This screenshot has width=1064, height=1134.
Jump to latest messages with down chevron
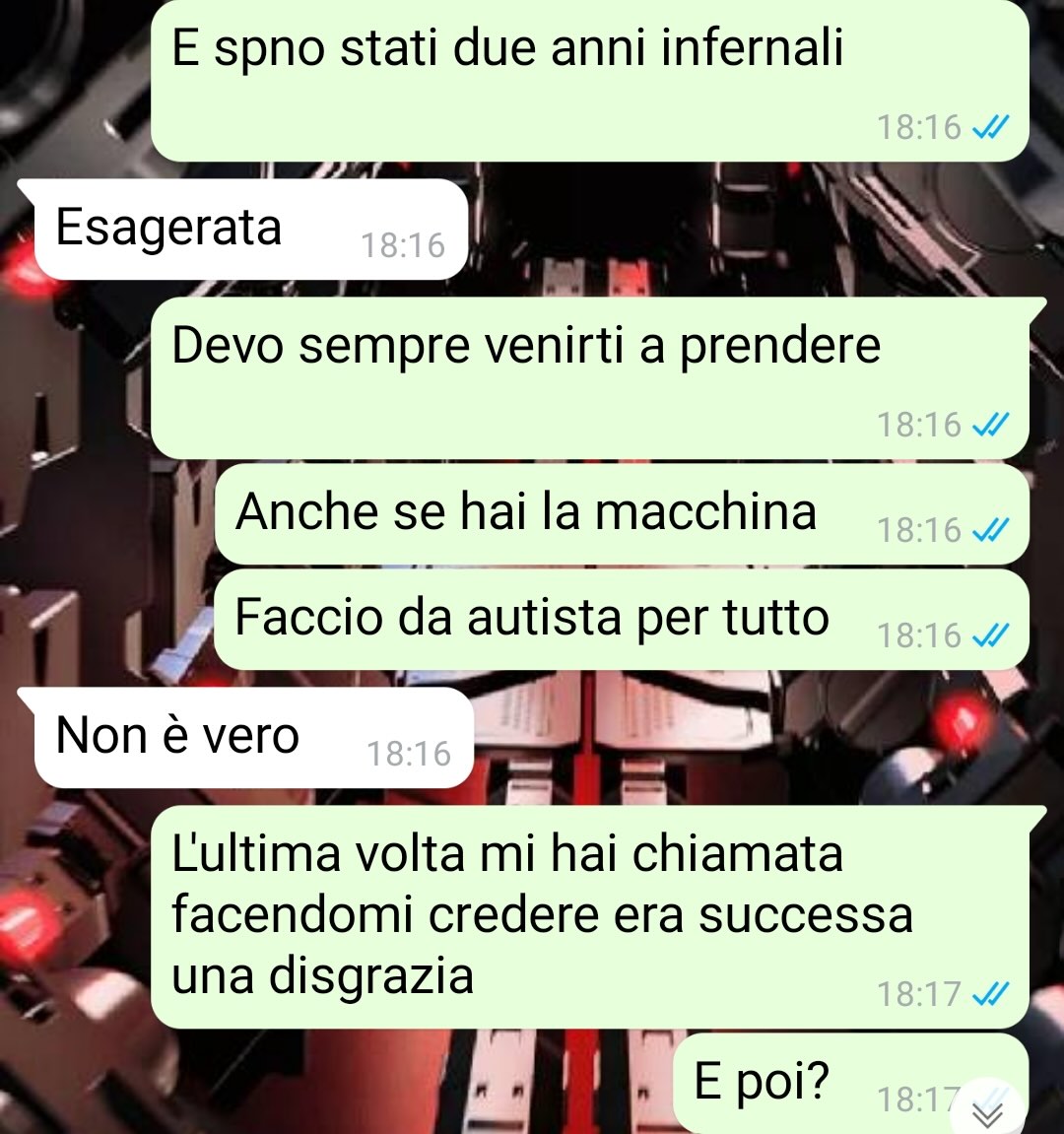tap(988, 1112)
